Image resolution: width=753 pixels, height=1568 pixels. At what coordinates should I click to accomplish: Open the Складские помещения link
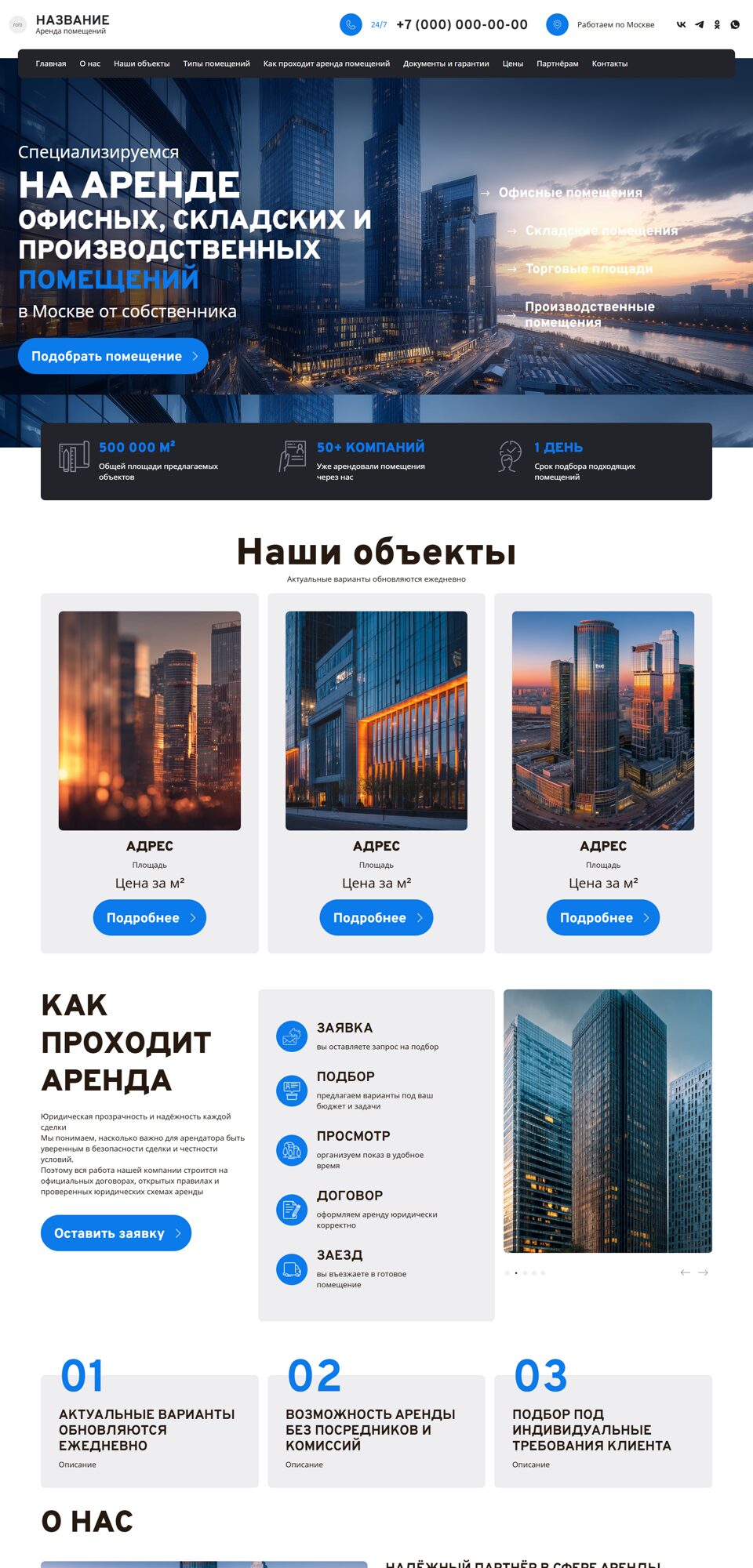(601, 230)
